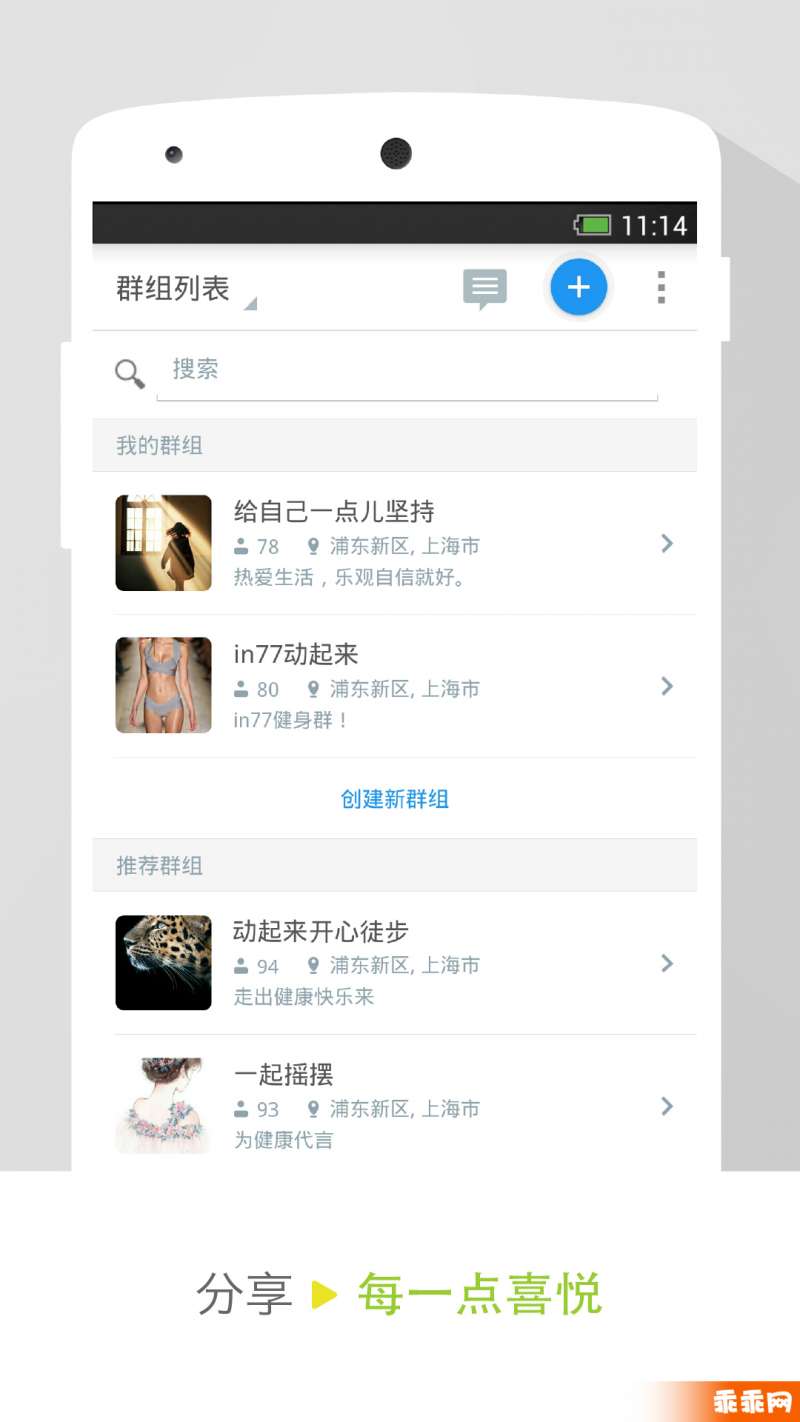Image resolution: width=800 pixels, height=1422 pixels.
Task: Click the 一起摇摆 group entry chevron
Action: (667, 1106)
